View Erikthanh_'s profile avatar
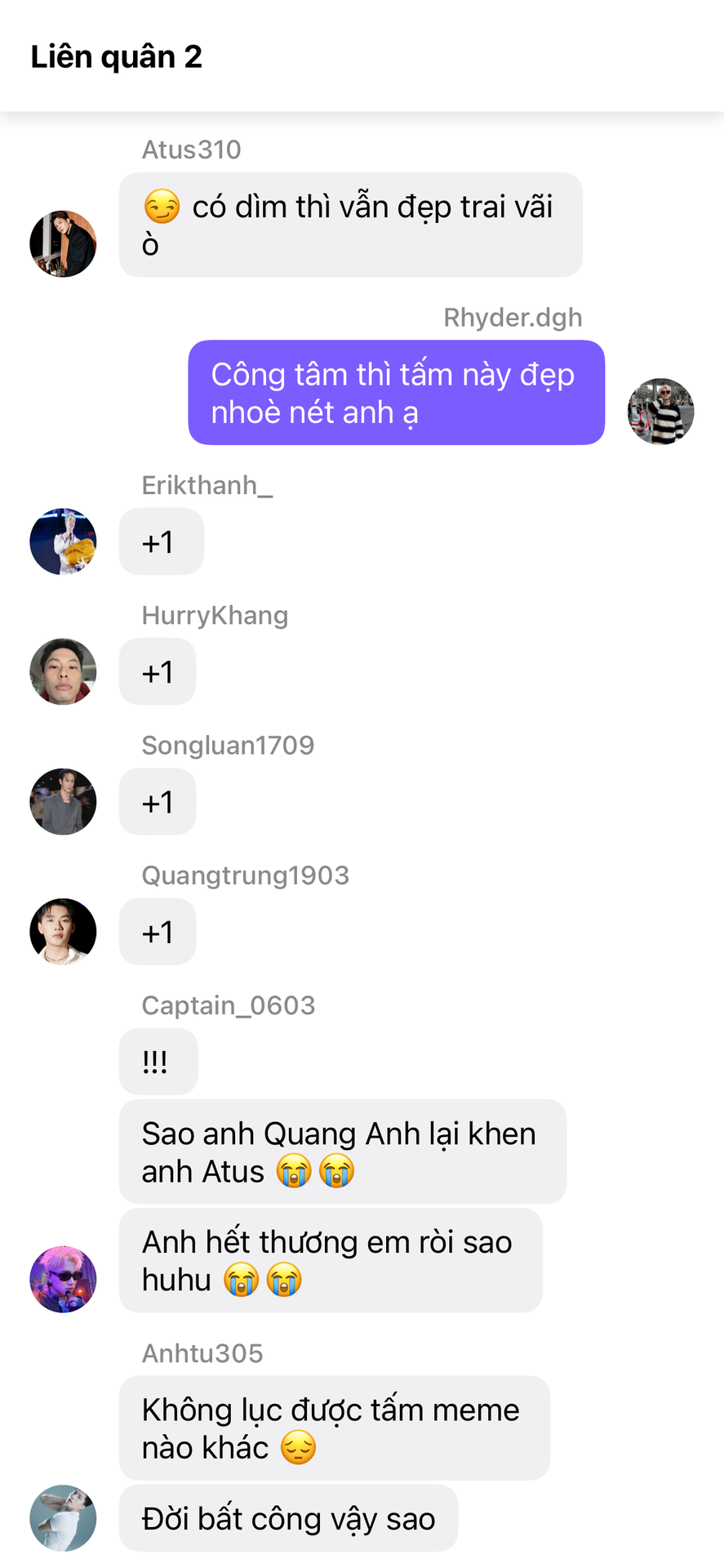Image resolution: width=724 pixels, height=1568 pixels. point(63,541)
